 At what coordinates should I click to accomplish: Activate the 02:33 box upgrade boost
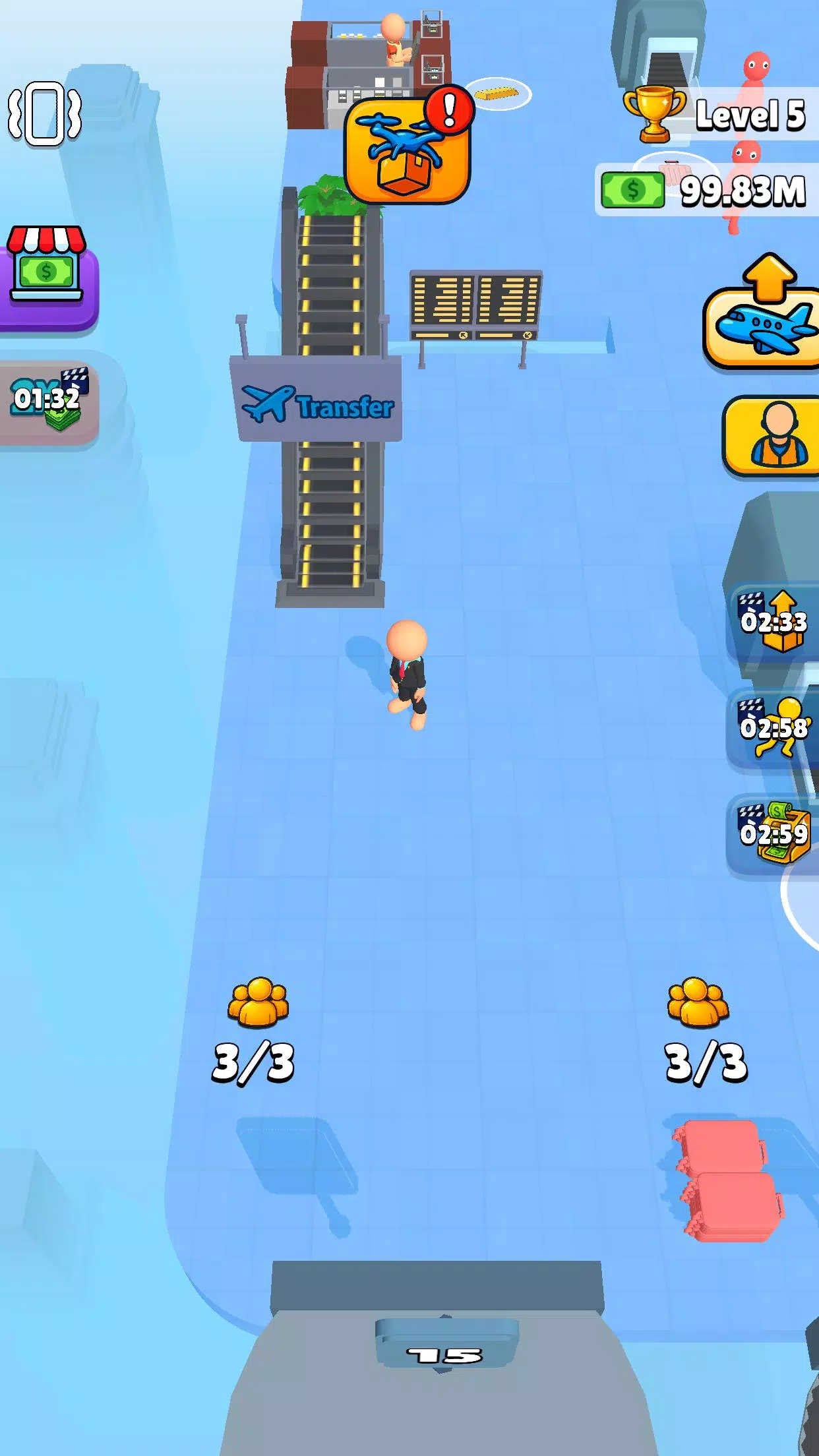click(773, 621)
